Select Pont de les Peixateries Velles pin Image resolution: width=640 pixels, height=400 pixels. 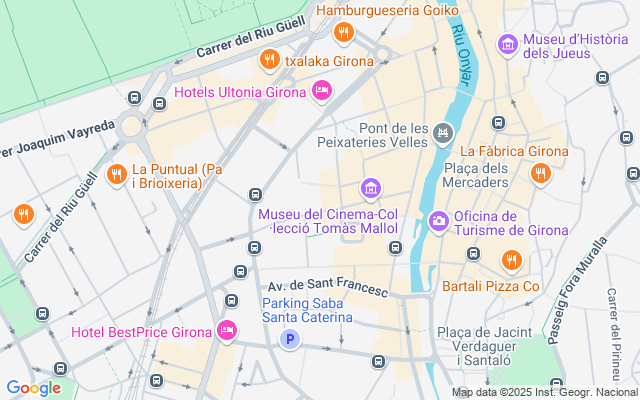point(444,132)
